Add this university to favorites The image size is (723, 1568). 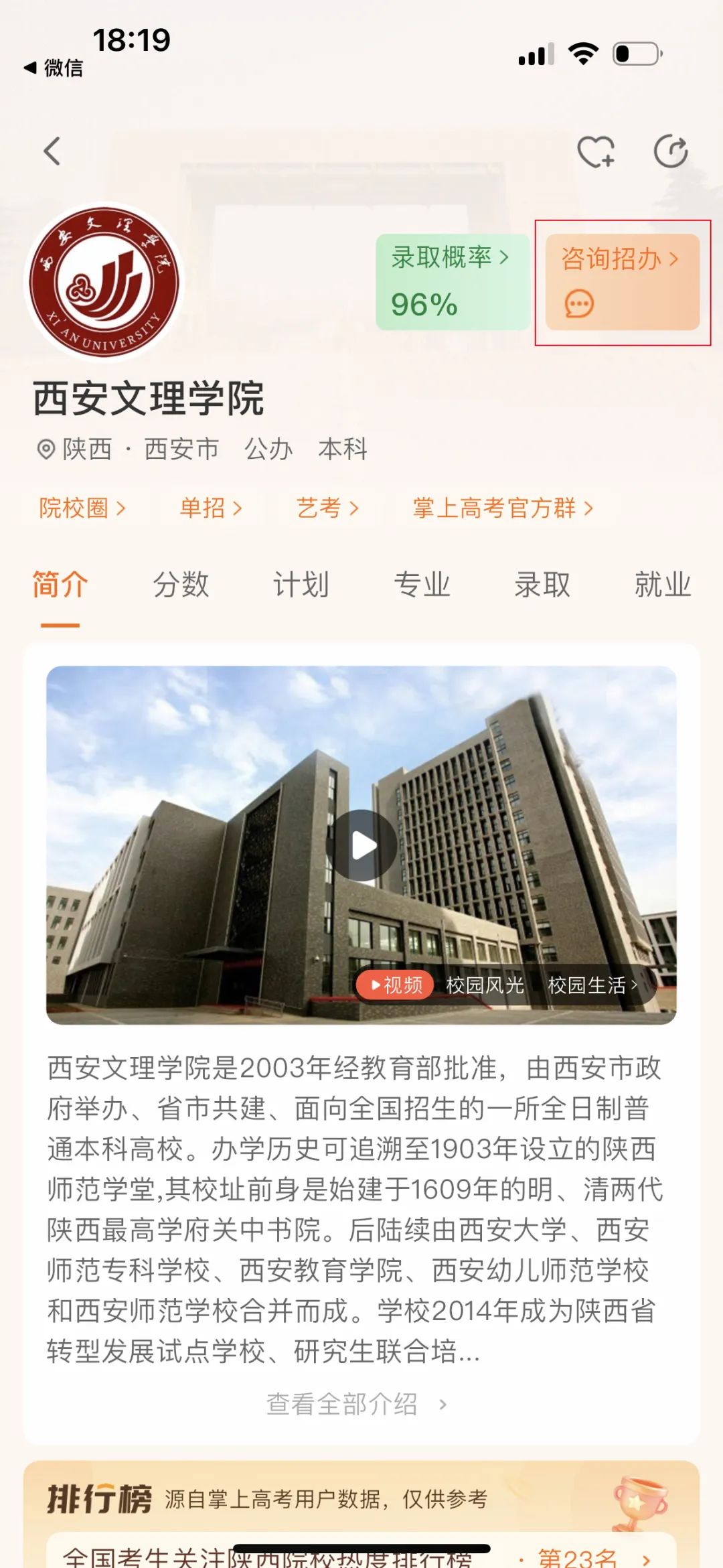click(595, 151)
